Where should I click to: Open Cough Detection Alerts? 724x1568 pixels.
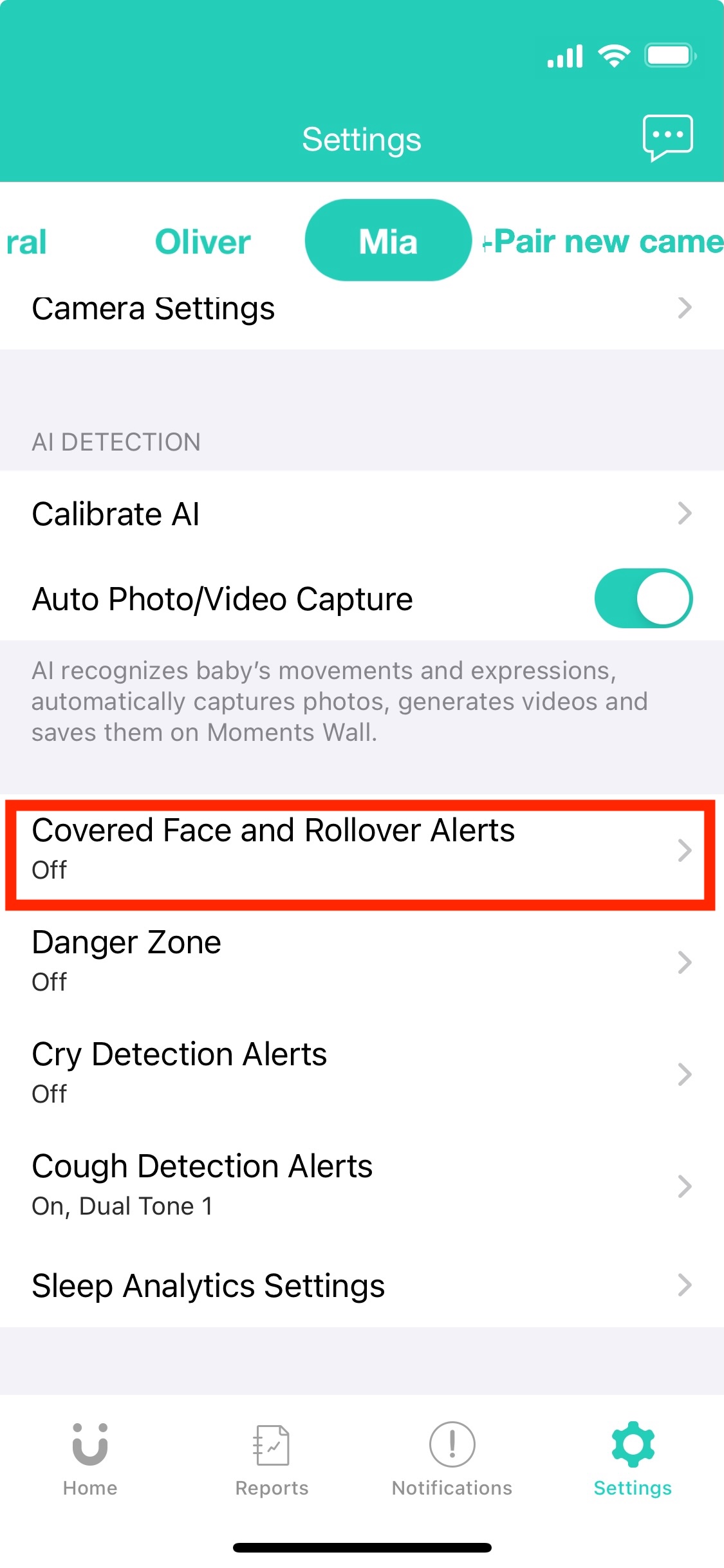point(362,1186)
